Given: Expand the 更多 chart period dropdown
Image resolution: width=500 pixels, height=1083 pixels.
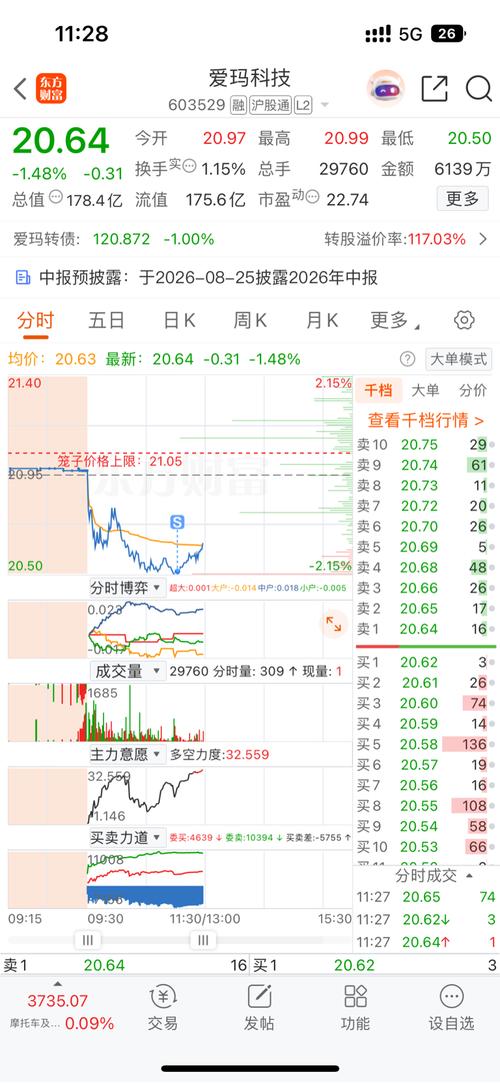Looking at the screenshot, I should coord(394,320).
